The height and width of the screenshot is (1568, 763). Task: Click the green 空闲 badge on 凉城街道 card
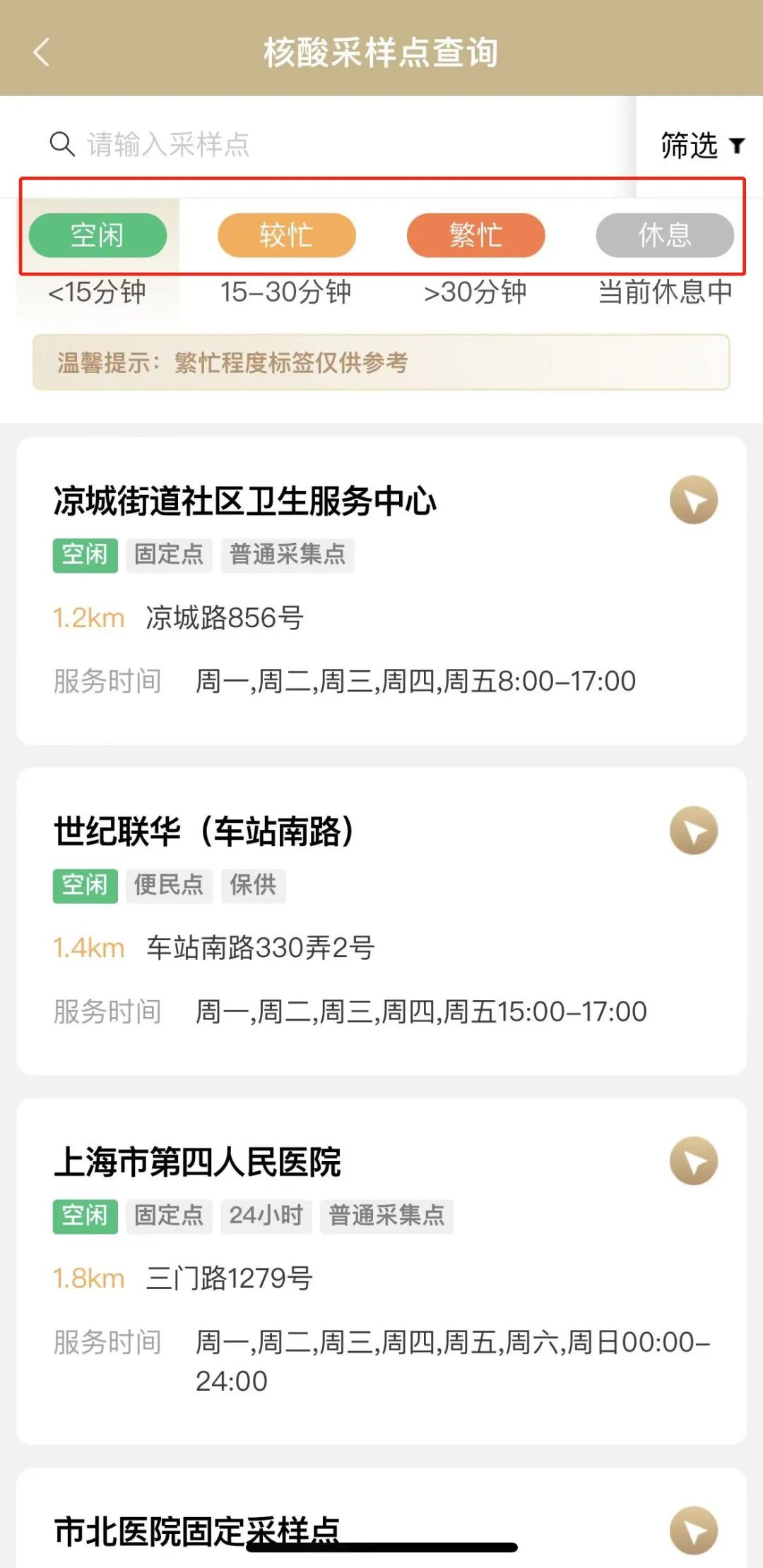click(x=84, y=556)
